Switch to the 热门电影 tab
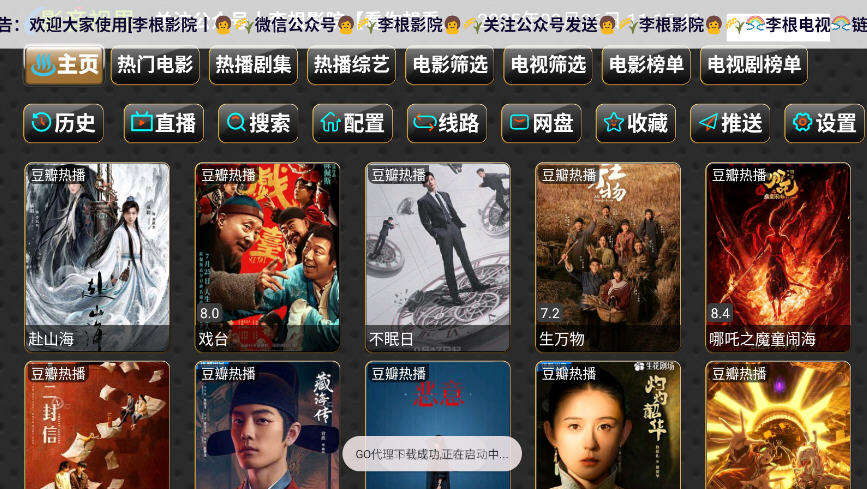 click(155, 65)
